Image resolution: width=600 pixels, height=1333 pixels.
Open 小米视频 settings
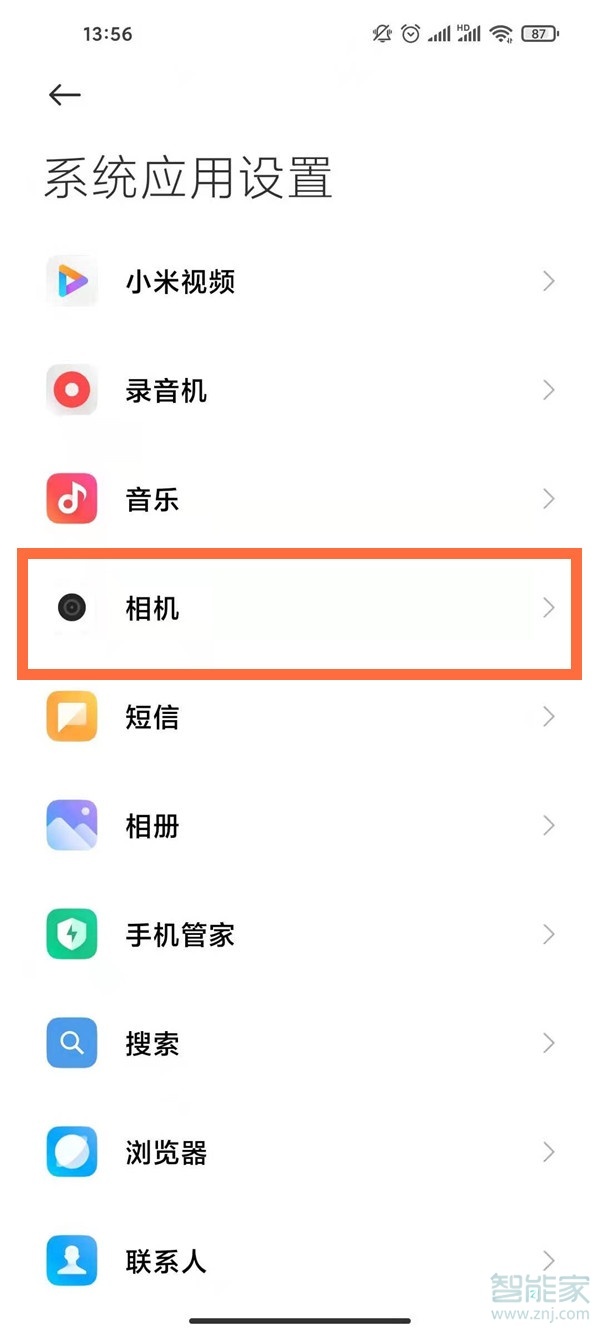coord(300,281)
